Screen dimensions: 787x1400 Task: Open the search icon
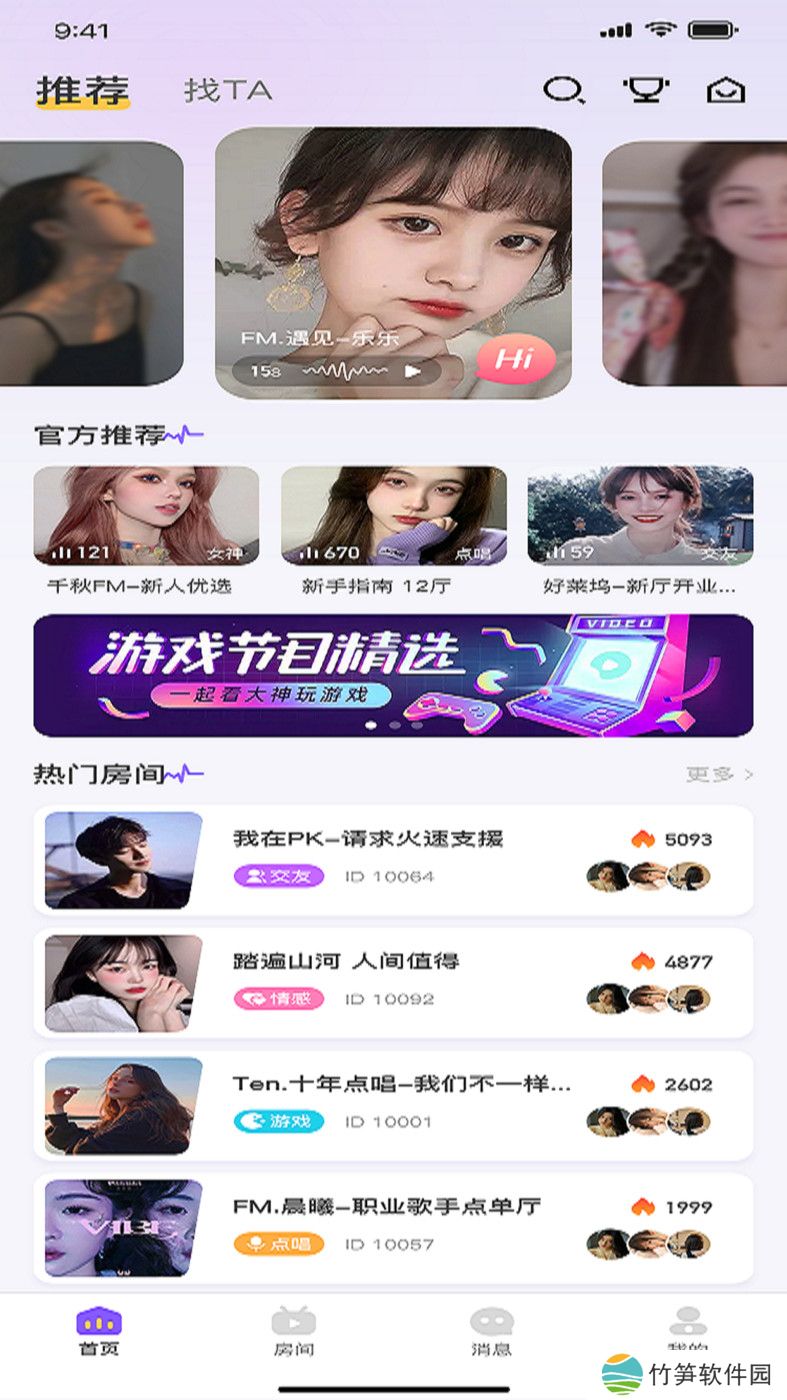tap(564, 91)
